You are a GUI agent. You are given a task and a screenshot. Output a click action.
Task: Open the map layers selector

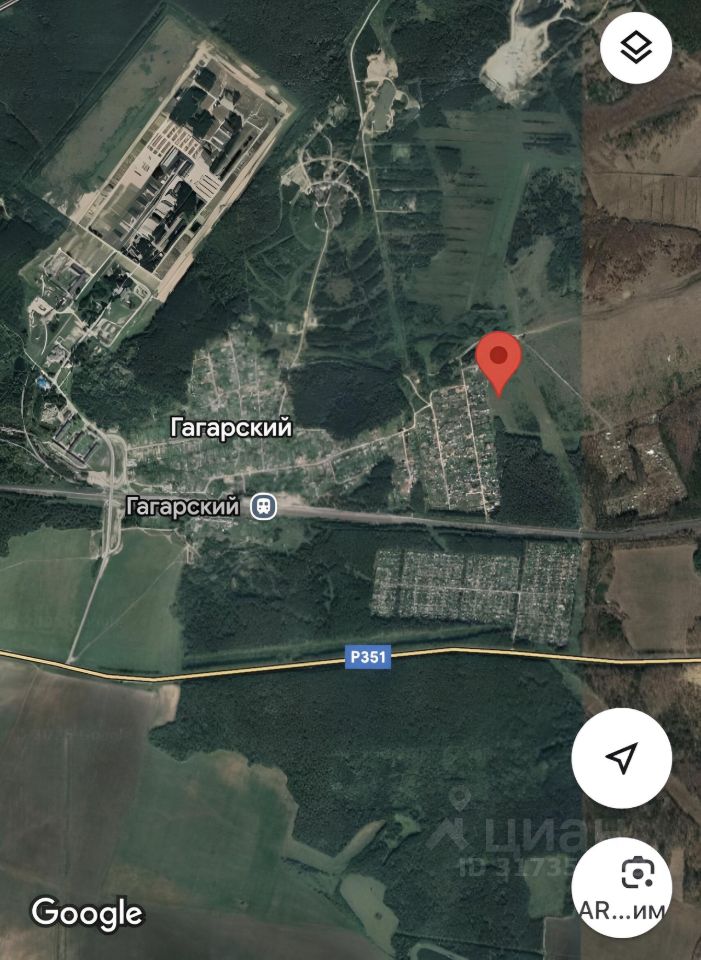[636, 46]
